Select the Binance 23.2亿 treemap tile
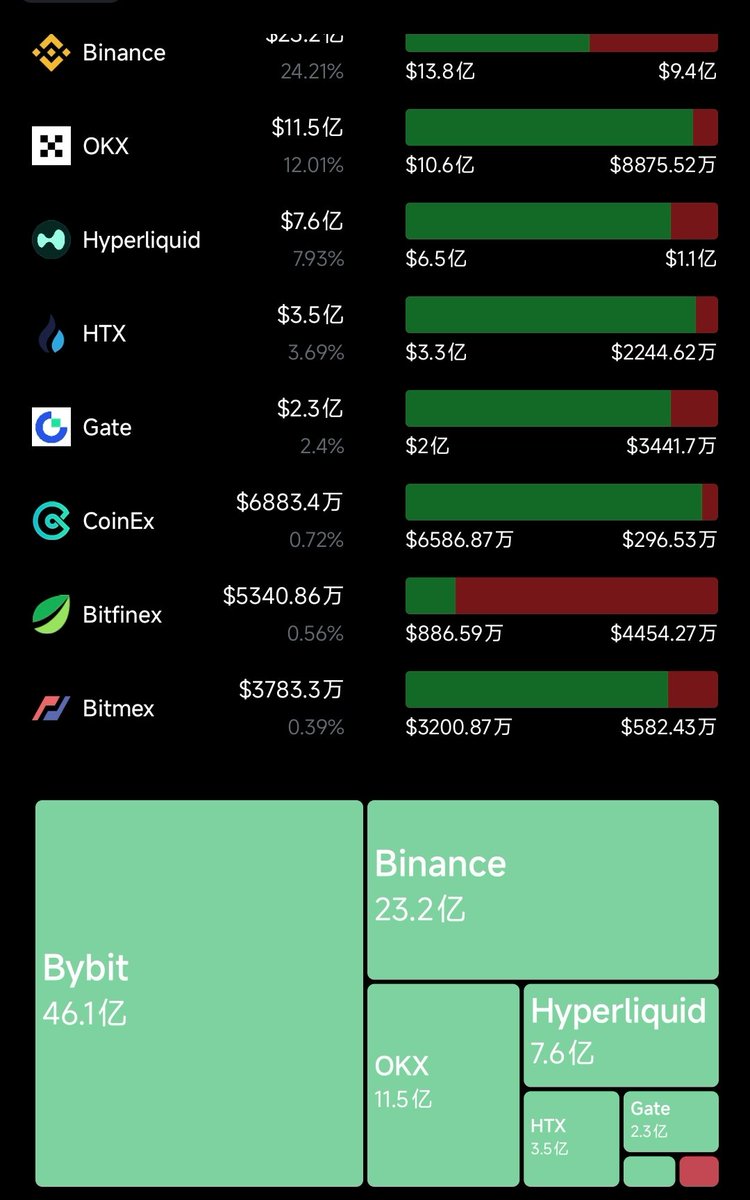 point(542,889)
